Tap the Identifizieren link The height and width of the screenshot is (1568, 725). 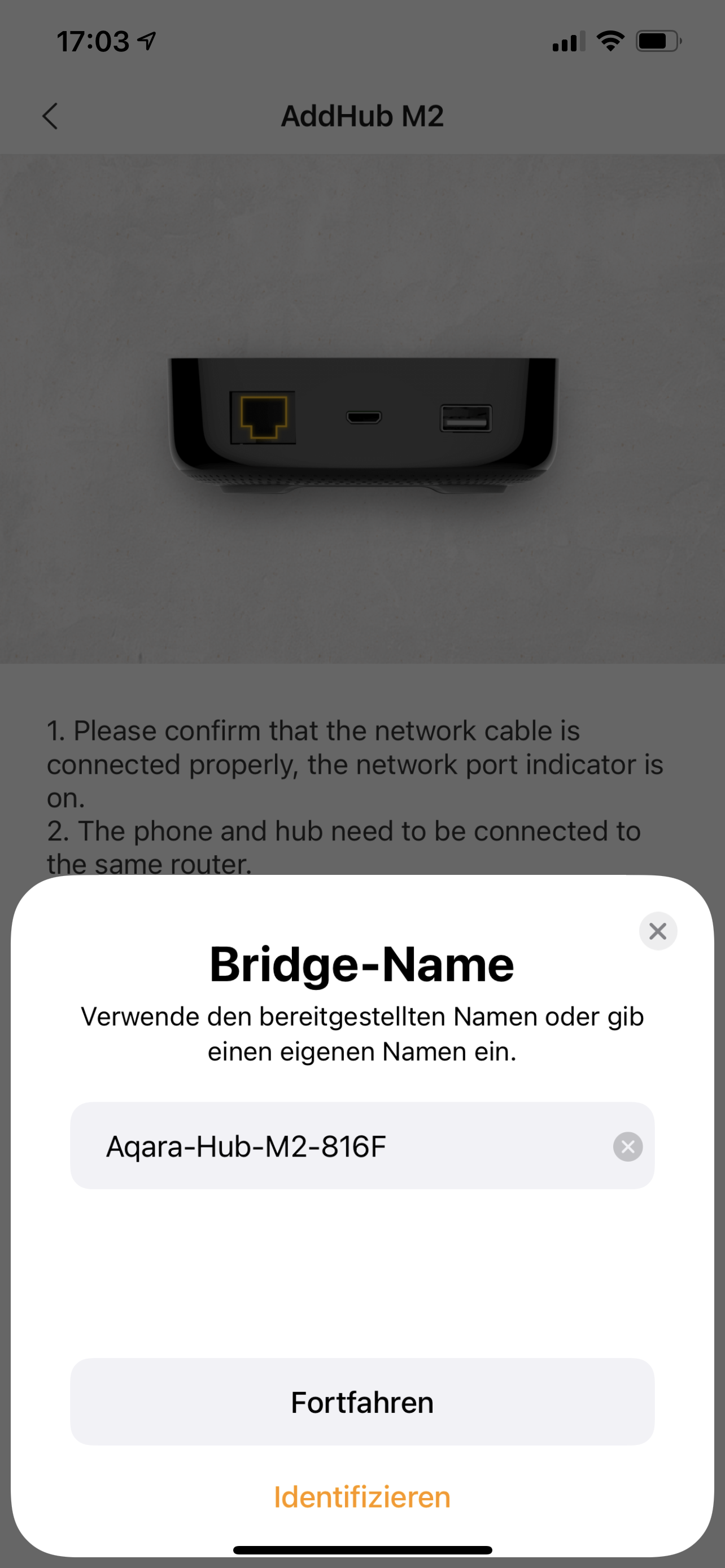click(x=362, y=1497)
